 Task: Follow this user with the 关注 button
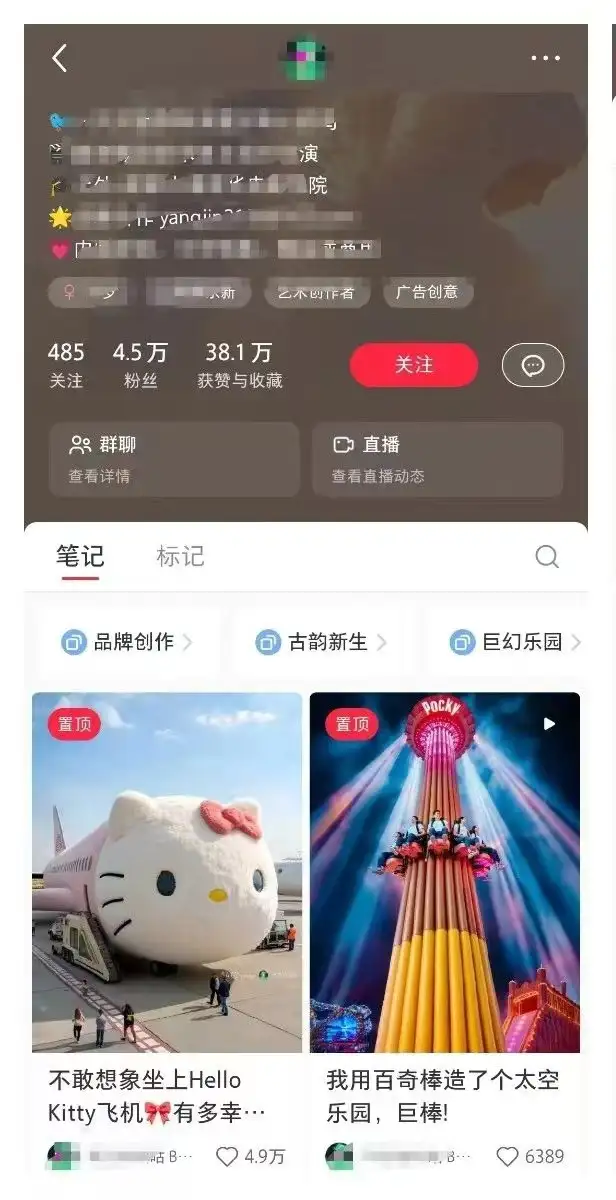click(x=413, y=365)
